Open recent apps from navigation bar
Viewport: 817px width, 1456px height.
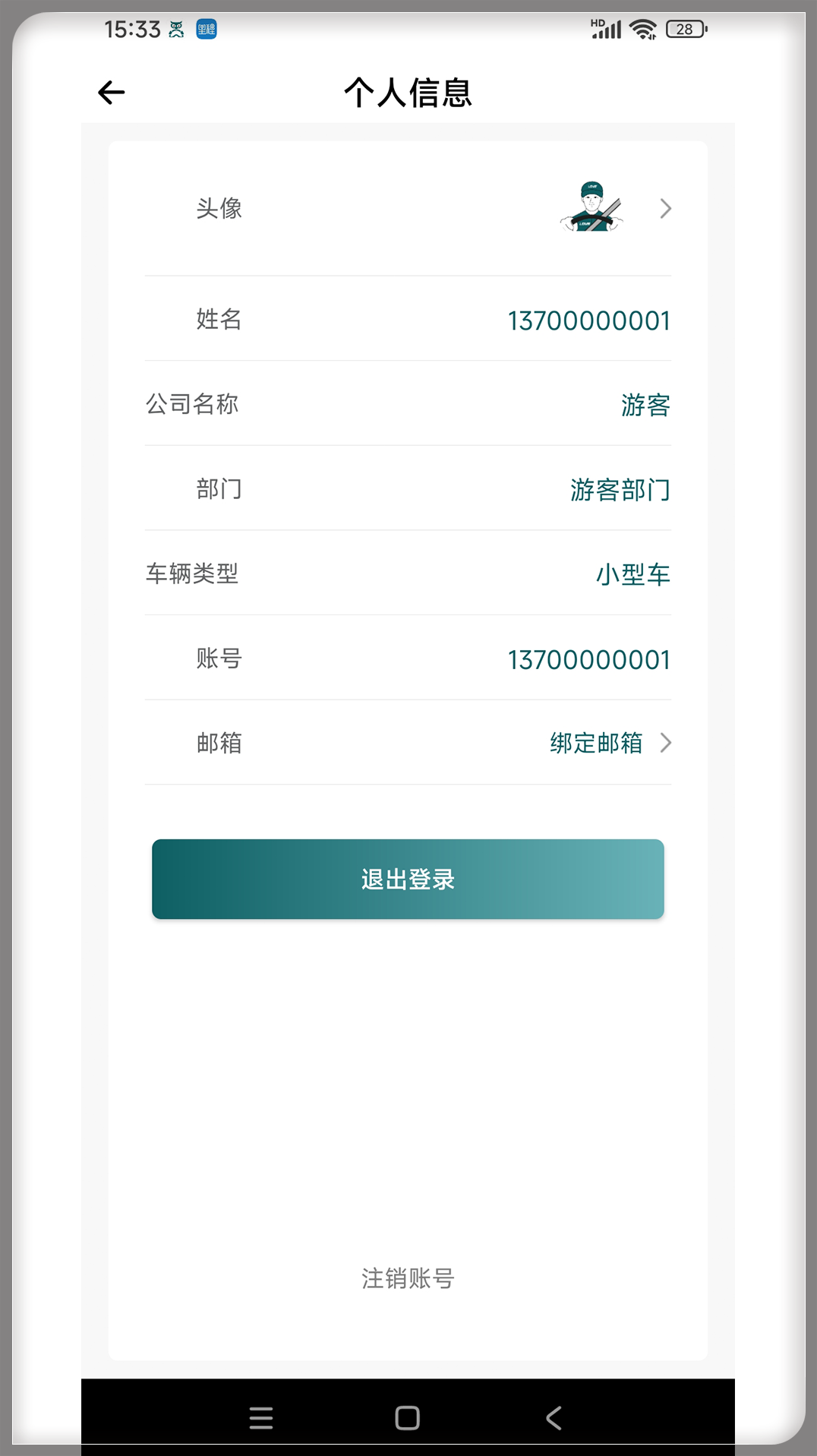pyautogui.click(x=261, y=1418)
